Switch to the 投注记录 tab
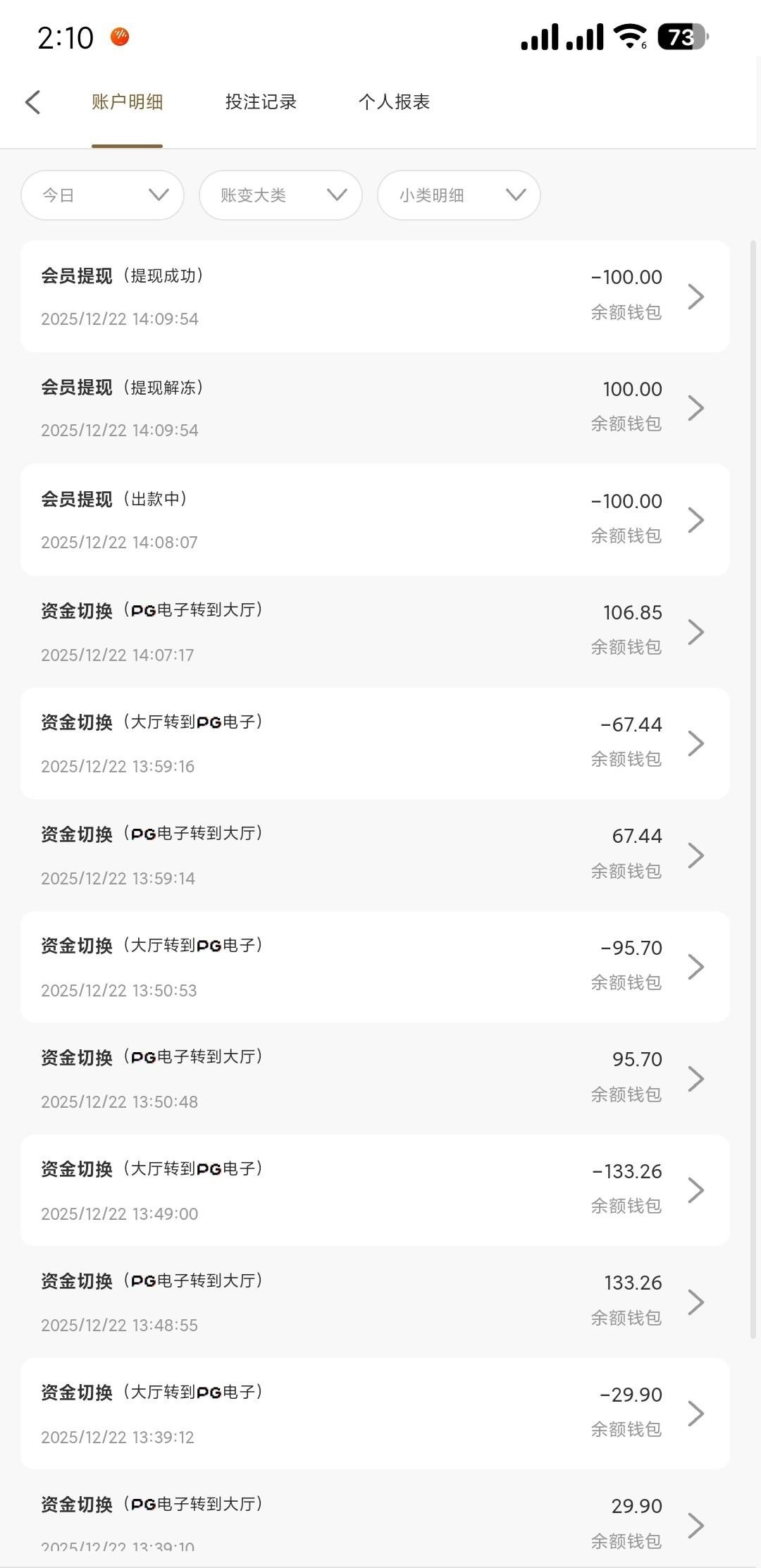The image size is (761, 1568). pyautogui.click(x=261, y=102)
